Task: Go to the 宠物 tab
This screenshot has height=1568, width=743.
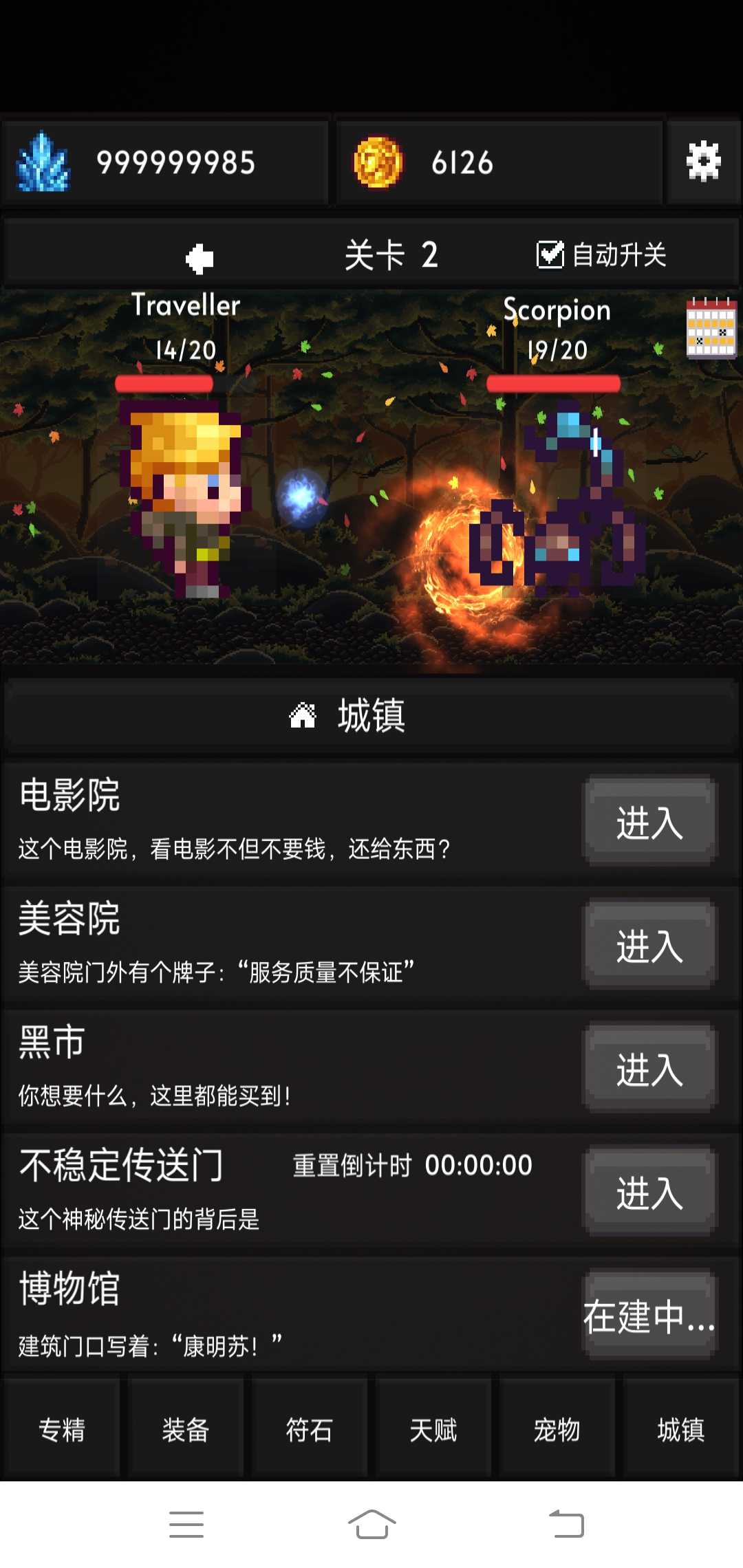Action: [557, 1430]
